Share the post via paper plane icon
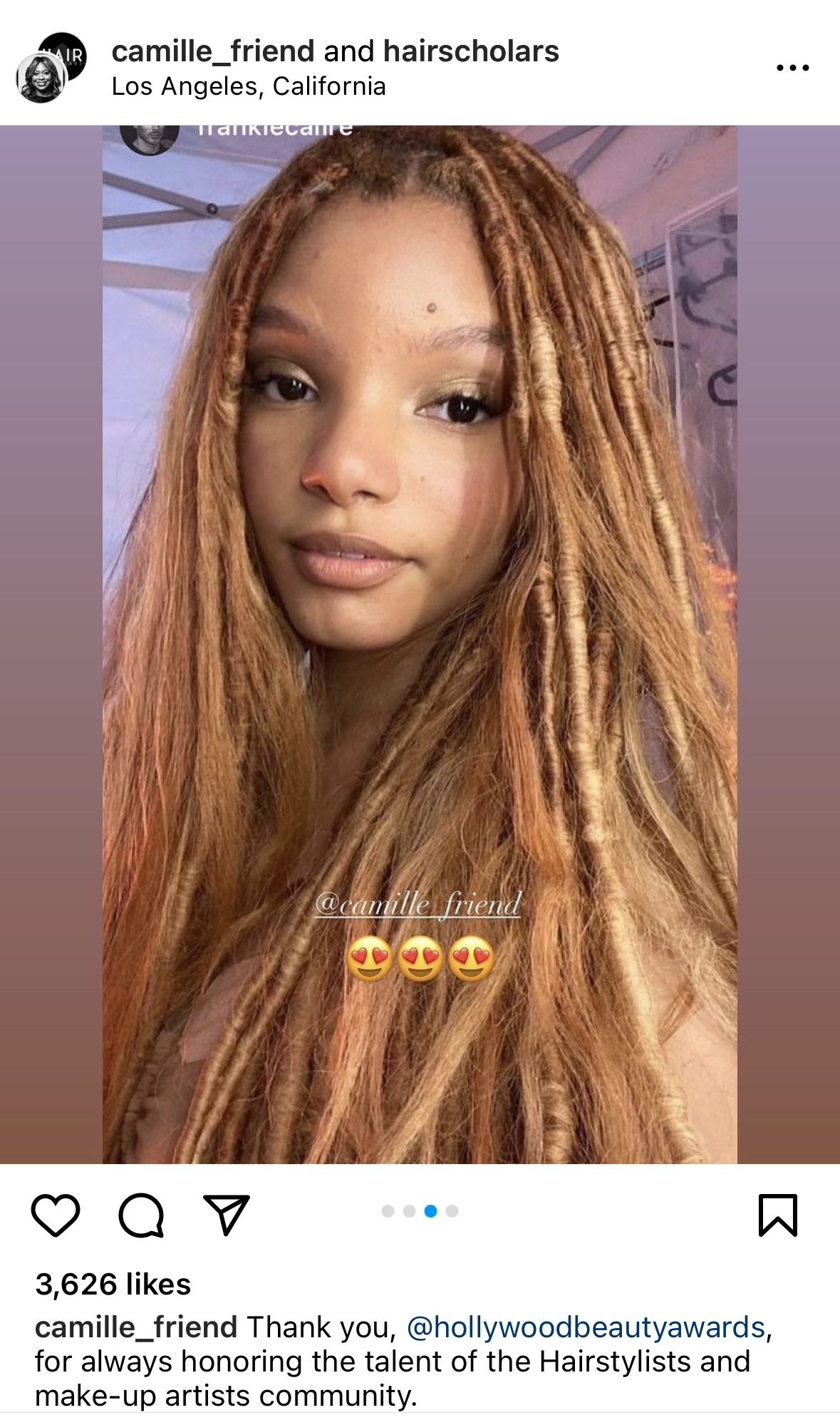 click(227, 1215)
